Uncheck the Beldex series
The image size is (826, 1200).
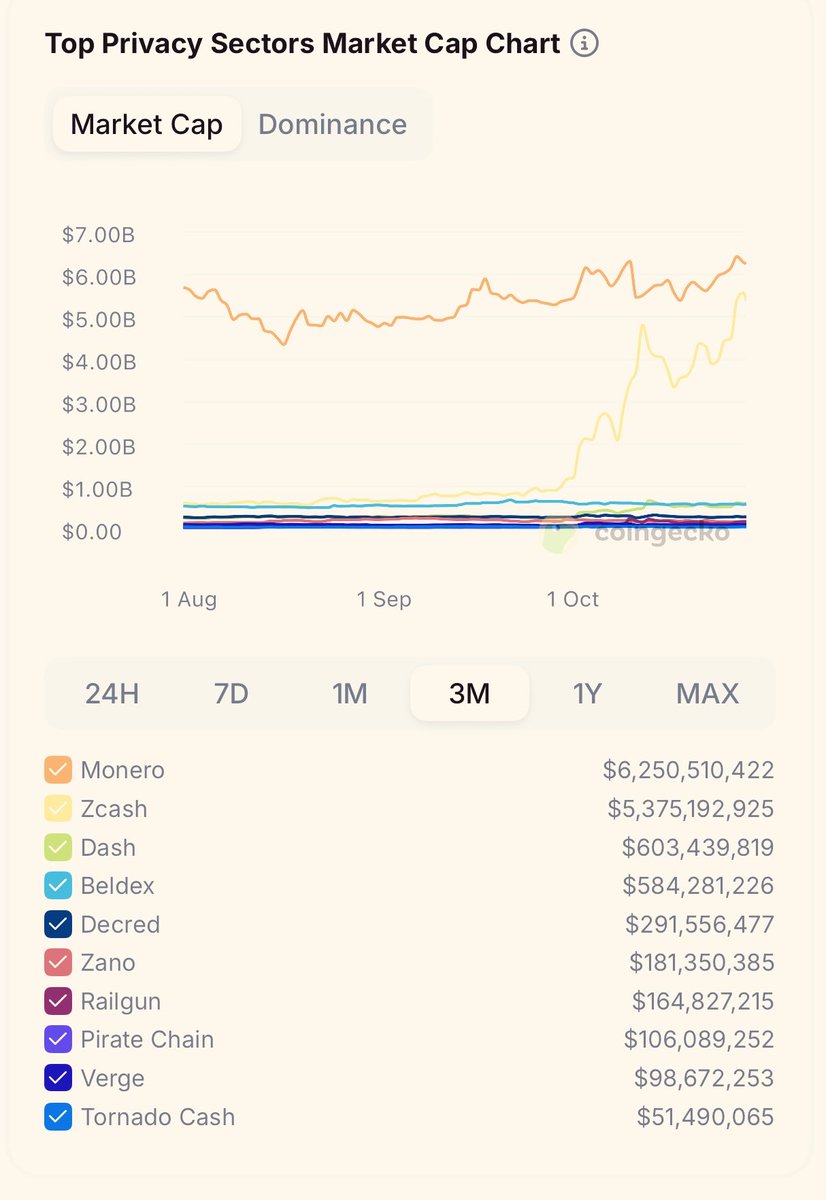pos(58,886)
